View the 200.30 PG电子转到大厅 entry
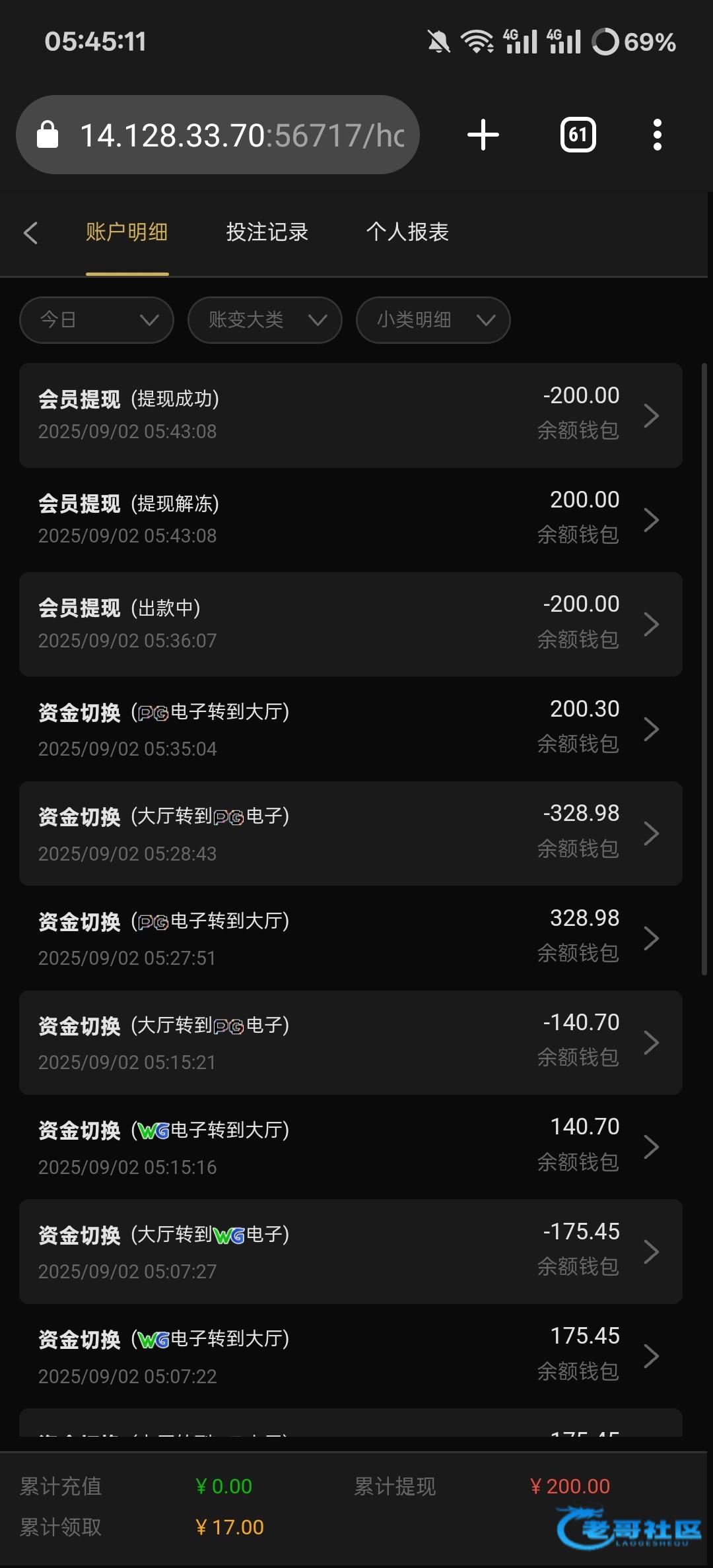The width and height of the screenshot is (713, 1568). 351,729
